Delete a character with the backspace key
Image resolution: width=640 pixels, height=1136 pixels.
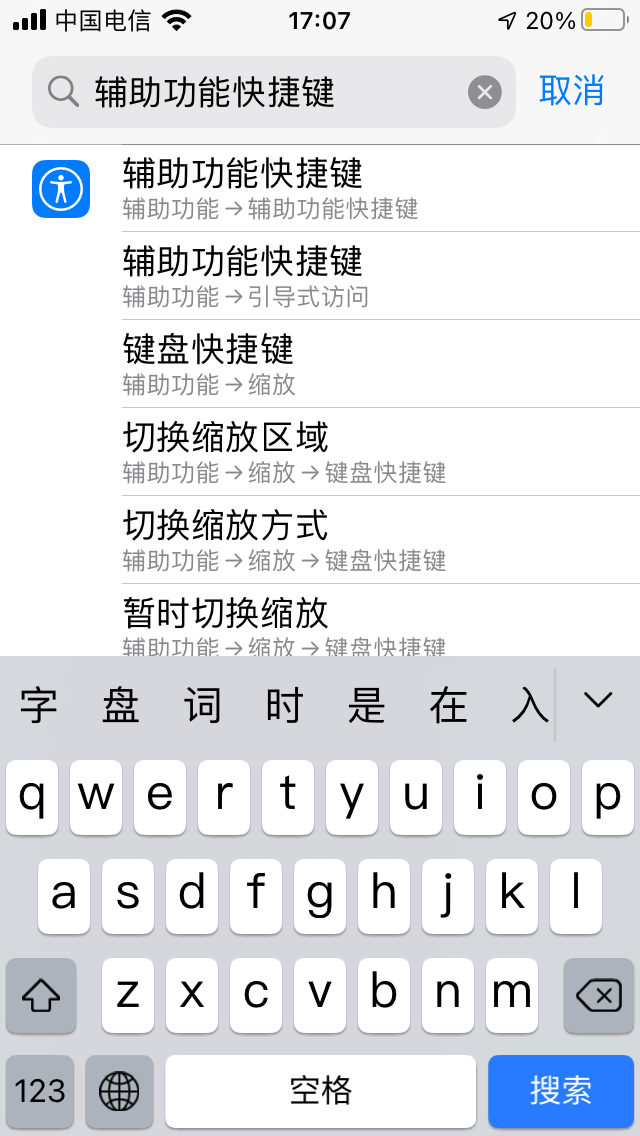[598, 995]
